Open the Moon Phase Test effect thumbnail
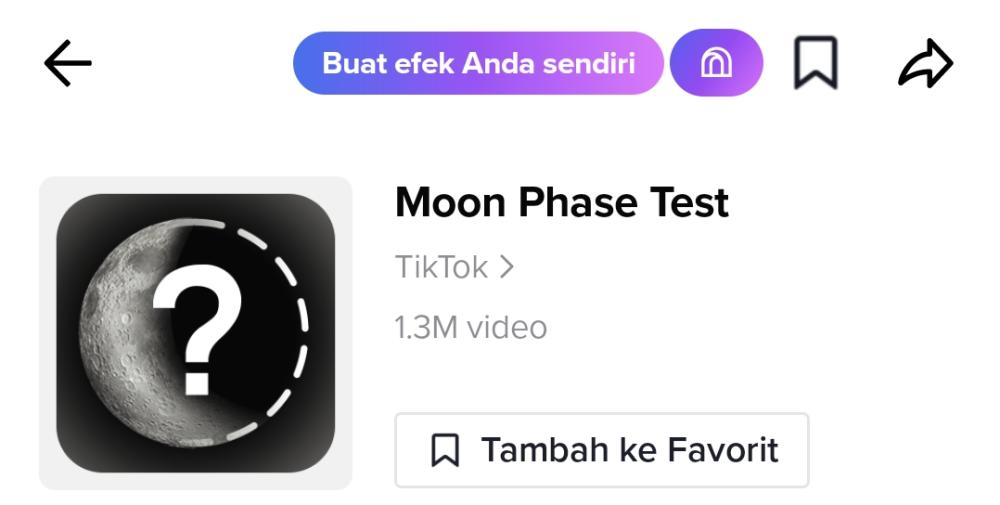 196,333
